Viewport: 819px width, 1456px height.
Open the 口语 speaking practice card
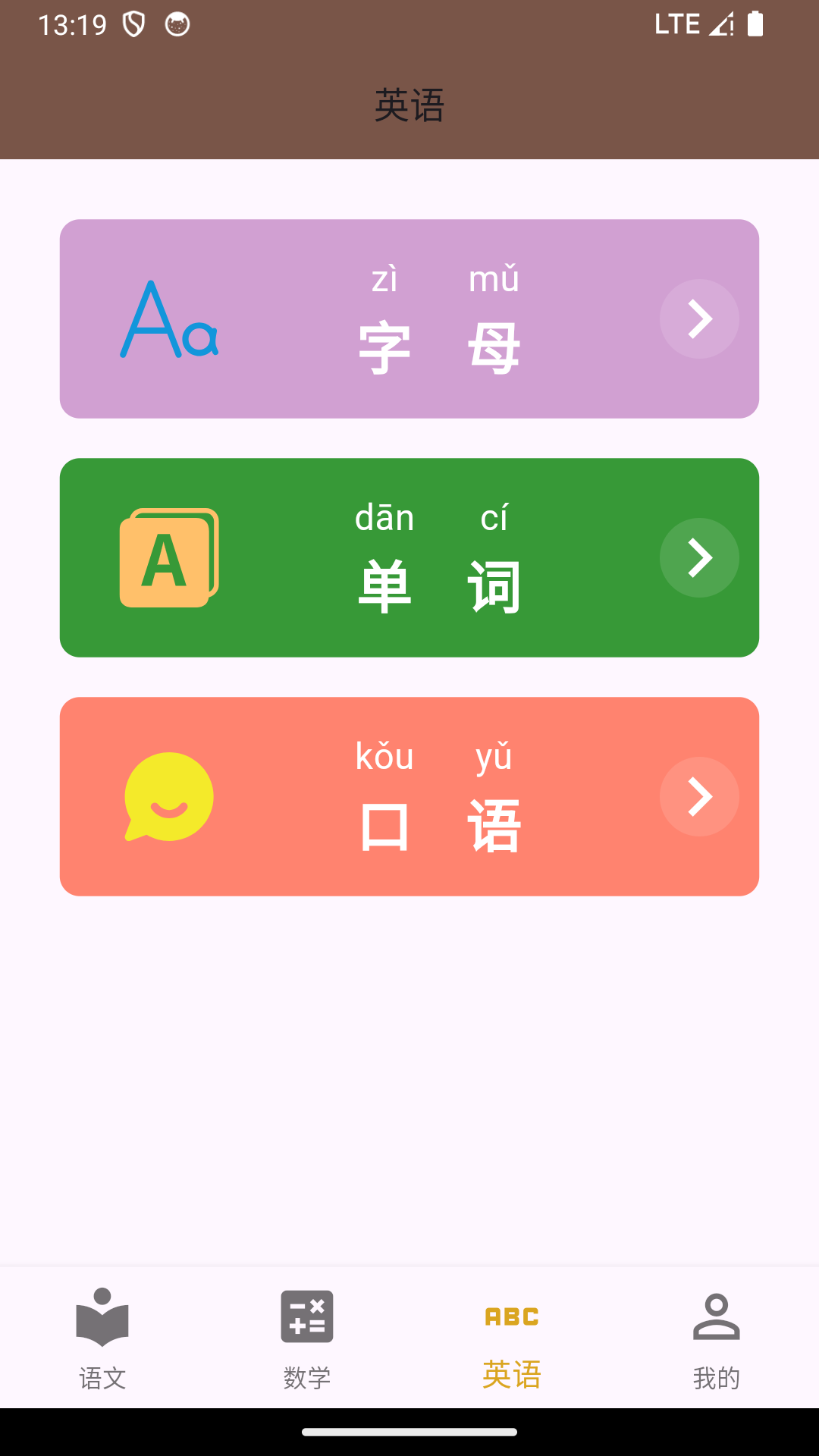409,796
